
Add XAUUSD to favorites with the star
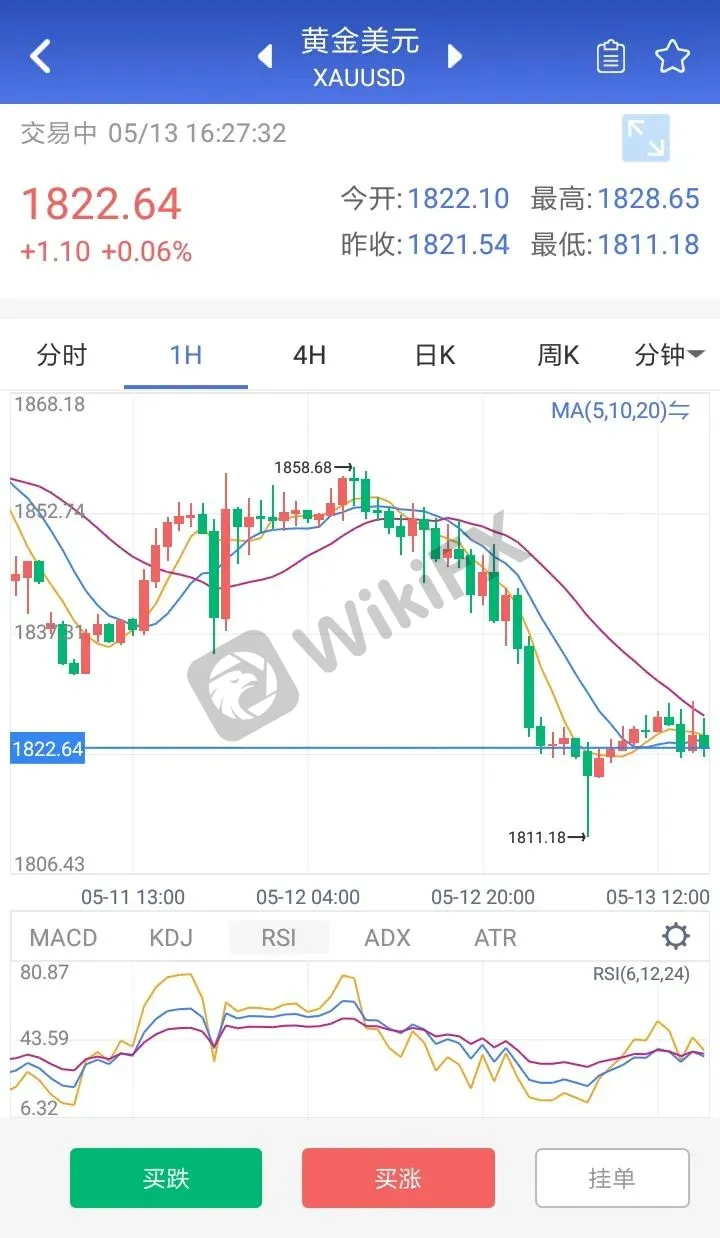pyautogui.click(x=672, y=57)
